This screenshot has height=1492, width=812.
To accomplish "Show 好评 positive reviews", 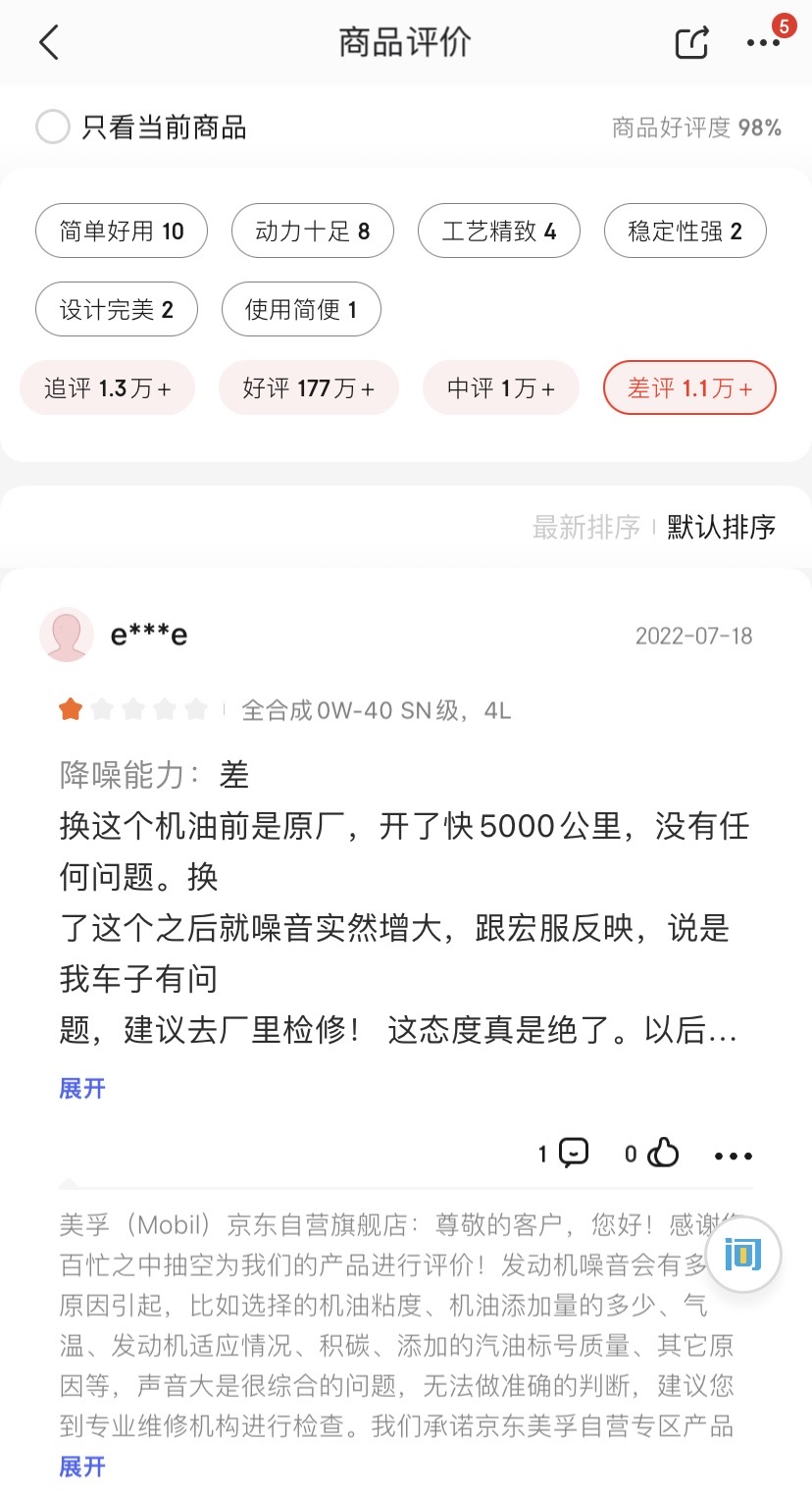I will pyautogui.click(x=309, y=388).
